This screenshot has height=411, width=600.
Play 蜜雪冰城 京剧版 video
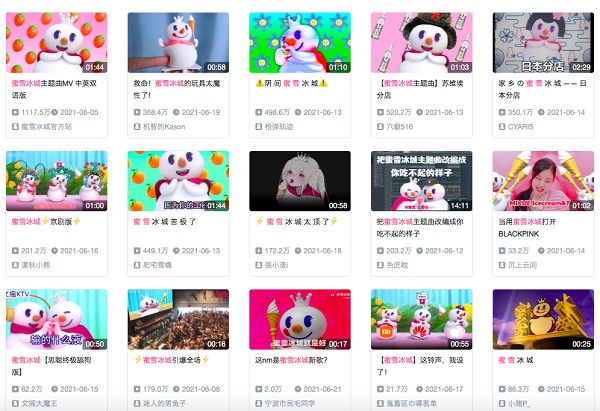[x=56, y=181]
